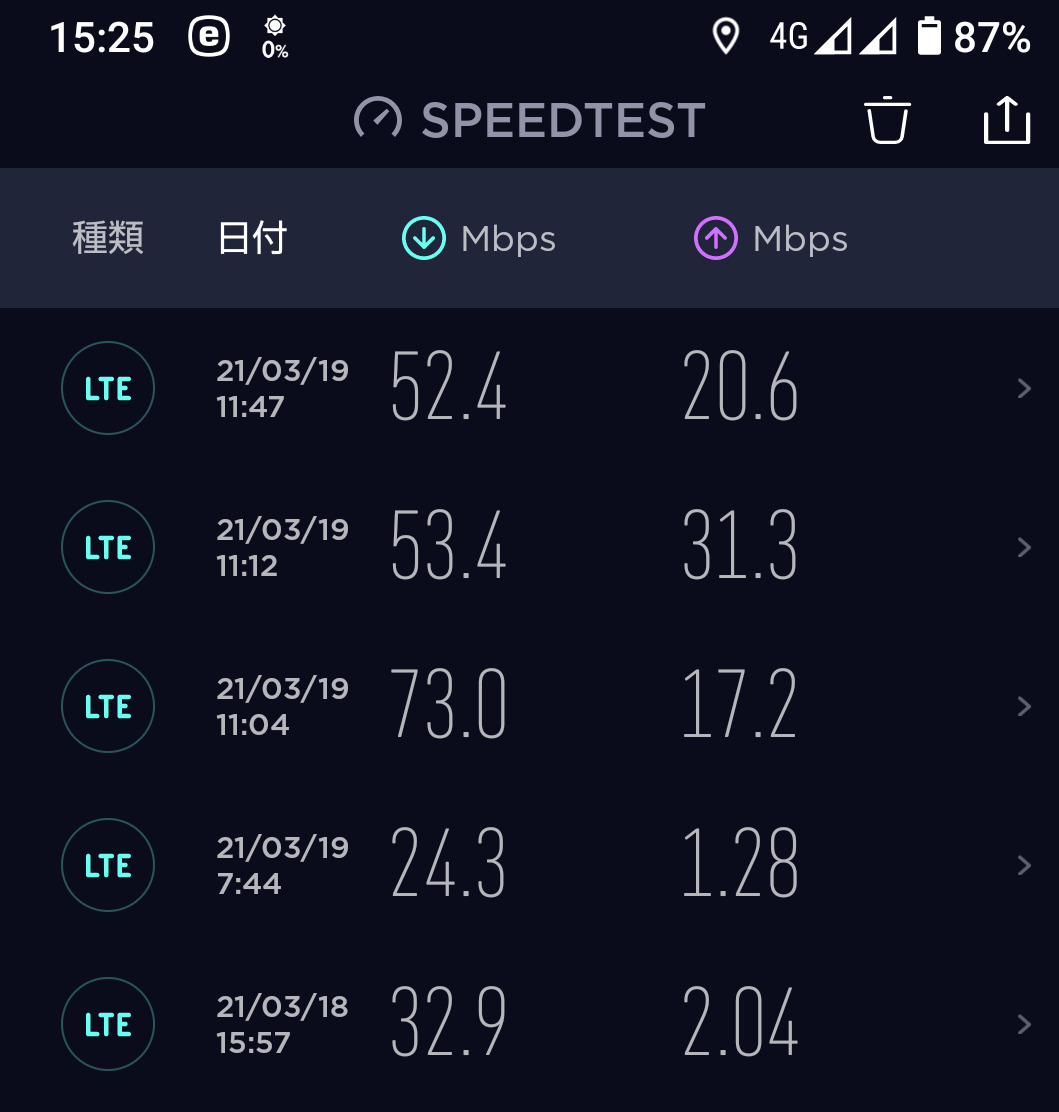The height and width of the screenshot is (1112, 1059).
Task: Sort results by 日付 column
Action: (252, 239)
